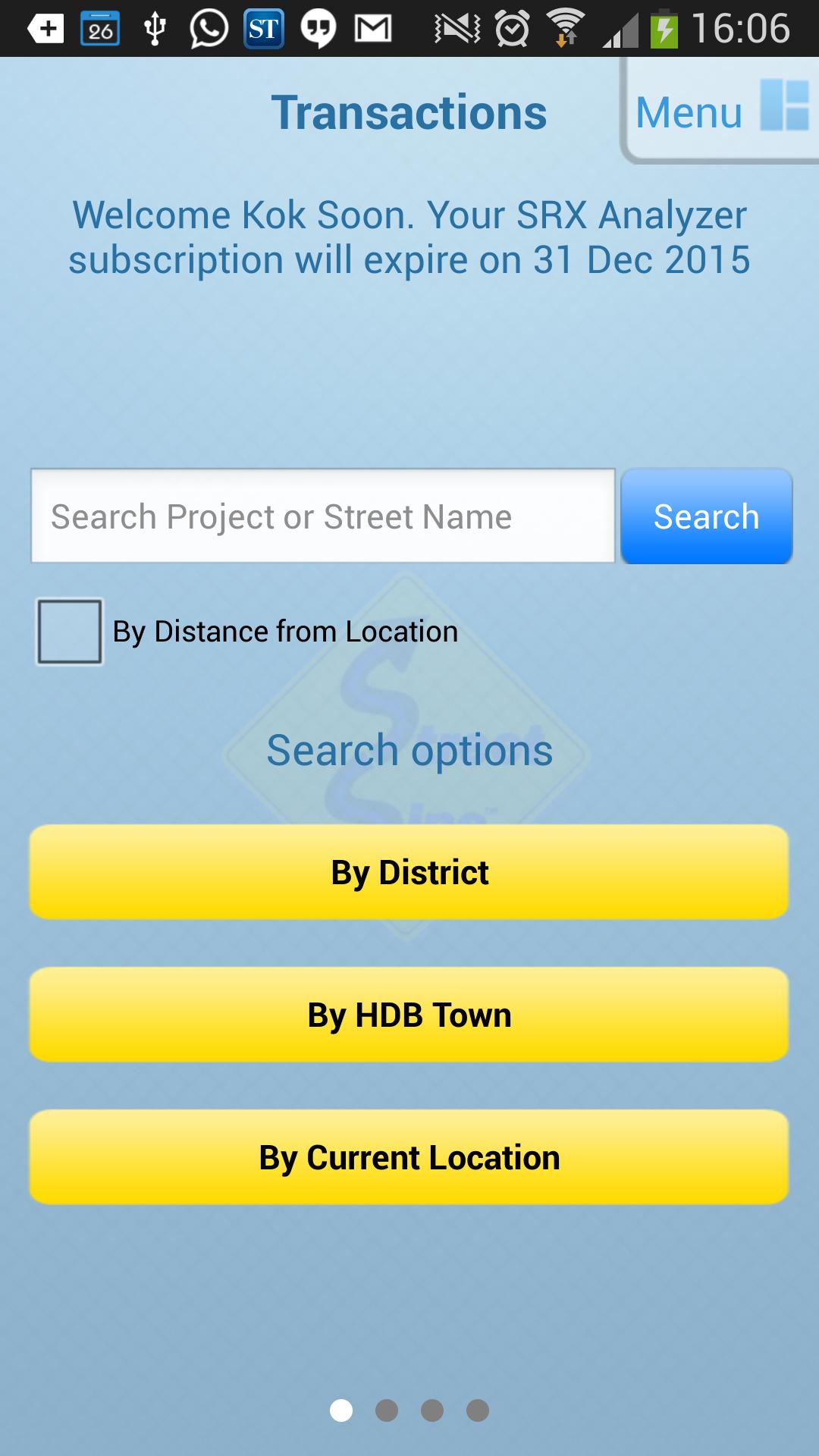Search By Current Location
Image resolution: width=819 pixels, height=1456 pixels.
click(x=409, y=1157)
